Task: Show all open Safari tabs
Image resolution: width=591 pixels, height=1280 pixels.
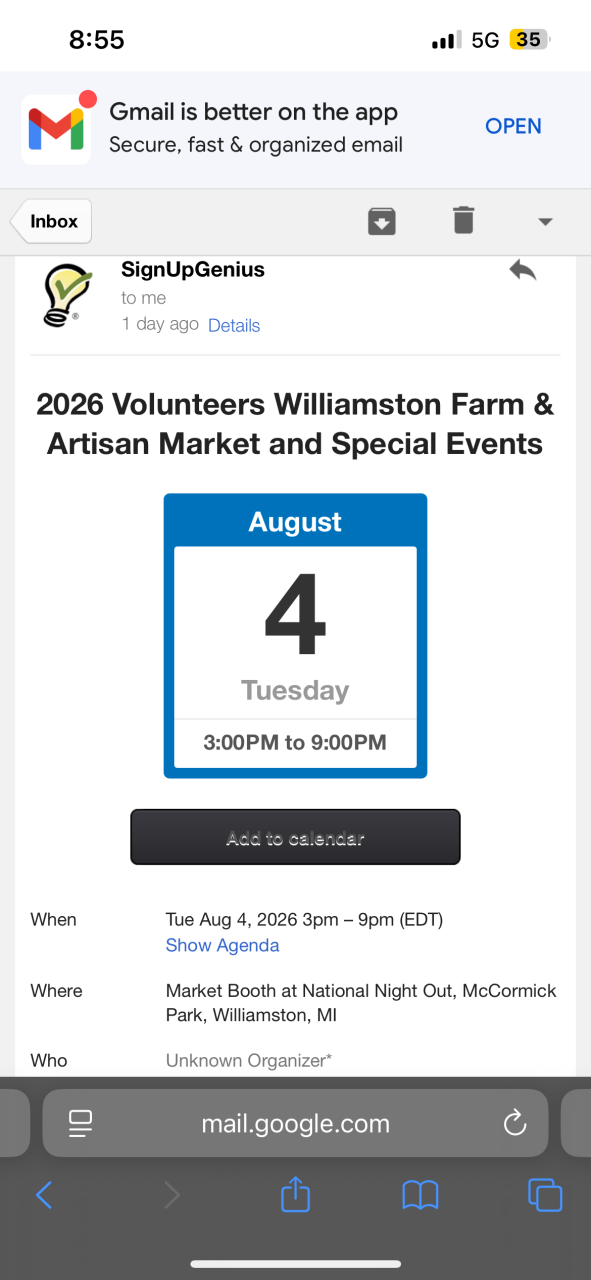Action: (x=545, y=1195)
